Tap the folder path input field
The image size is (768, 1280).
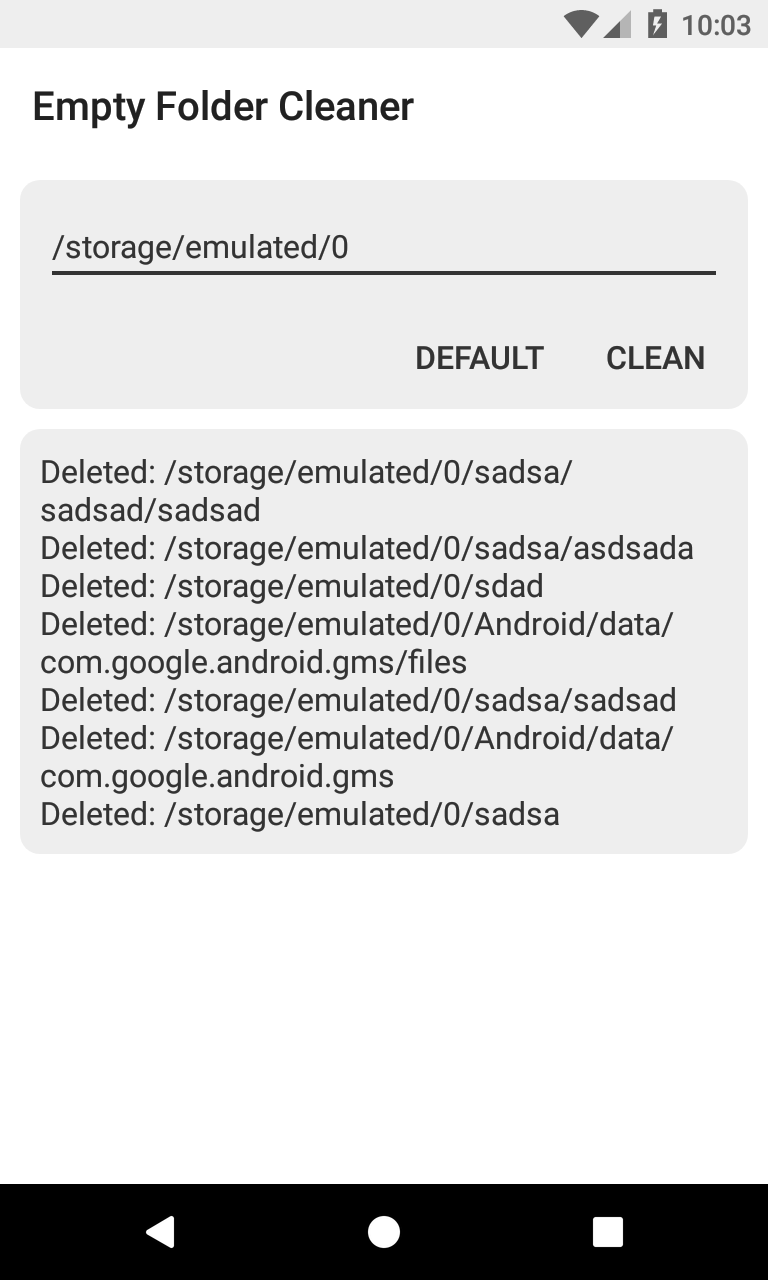click(x=383, y=247)
